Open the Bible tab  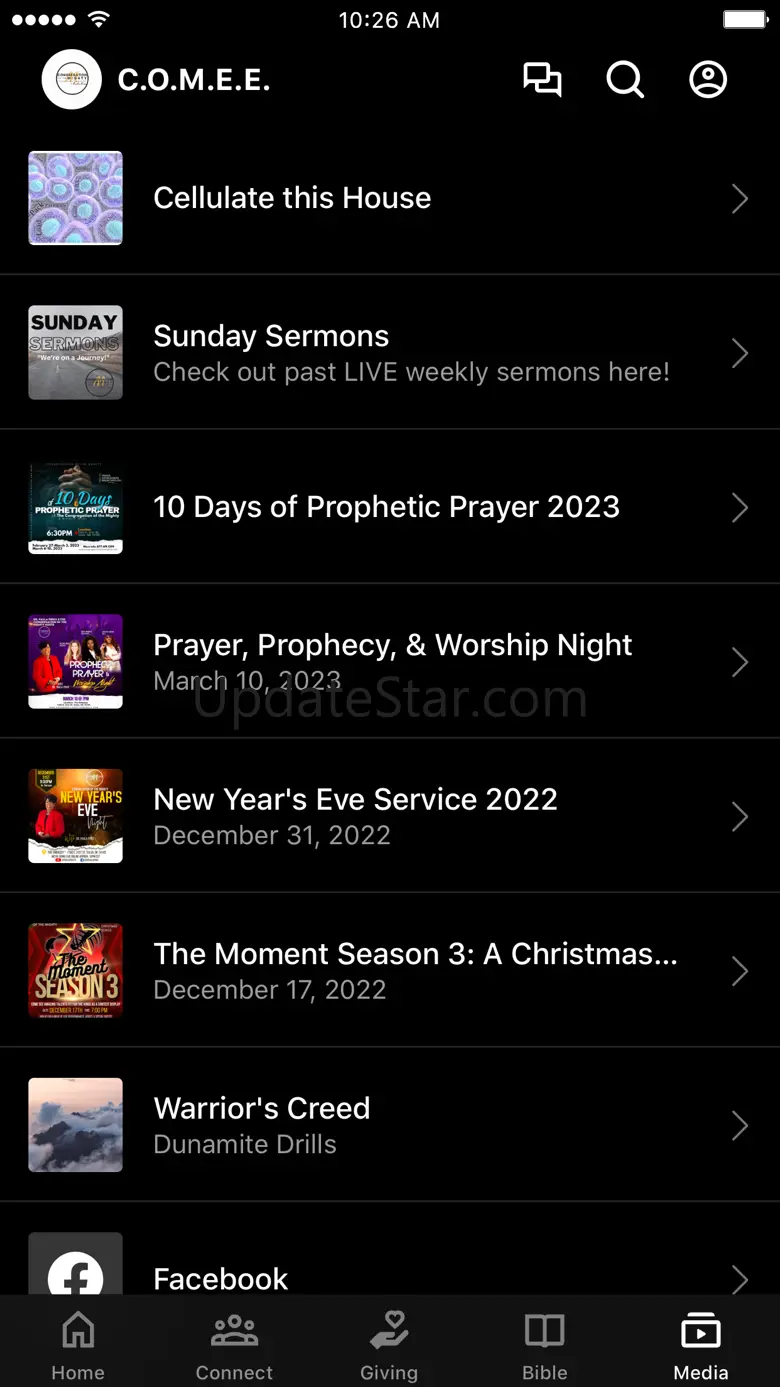point(545,1345)
